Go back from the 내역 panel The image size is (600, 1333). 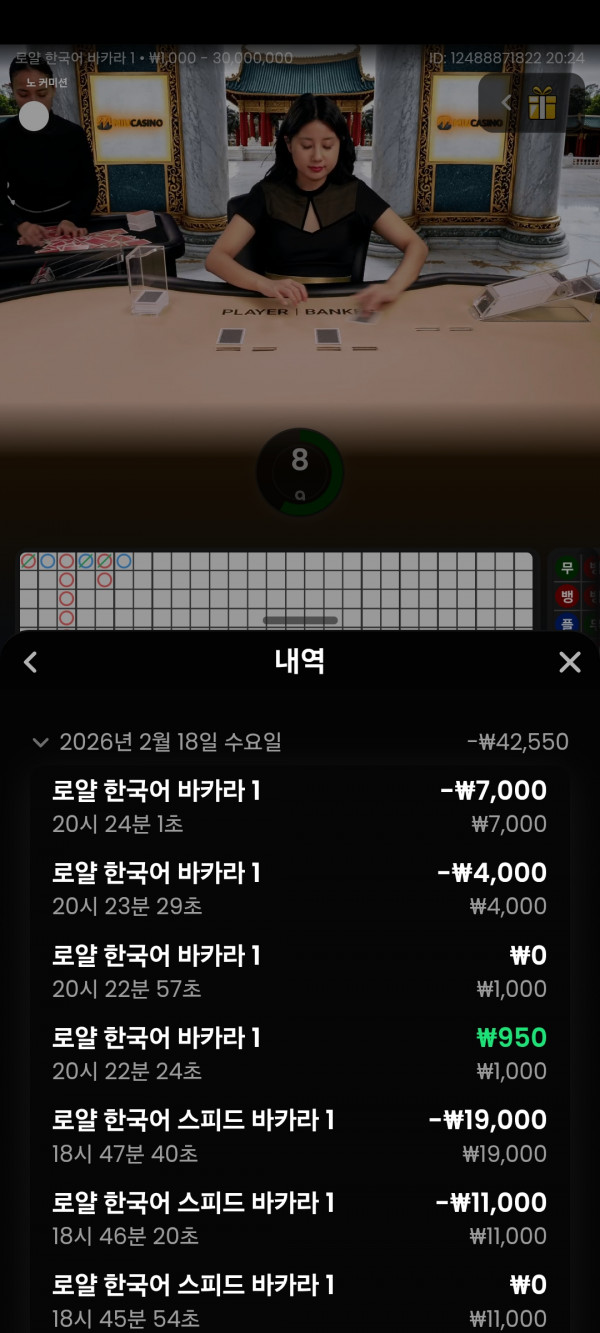pyautogui.click(x=30, y=662)
